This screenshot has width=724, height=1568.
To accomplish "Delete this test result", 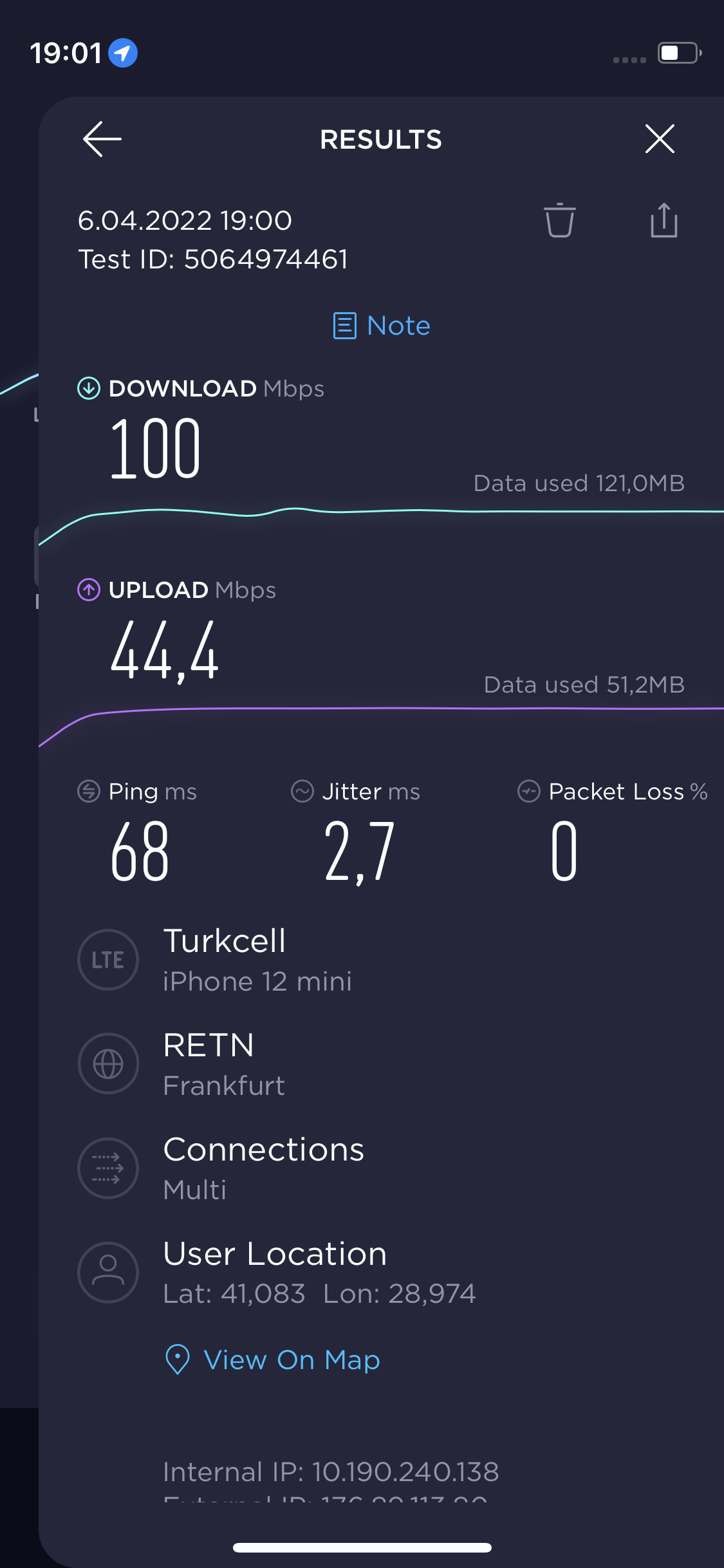I will coord(560,220).
